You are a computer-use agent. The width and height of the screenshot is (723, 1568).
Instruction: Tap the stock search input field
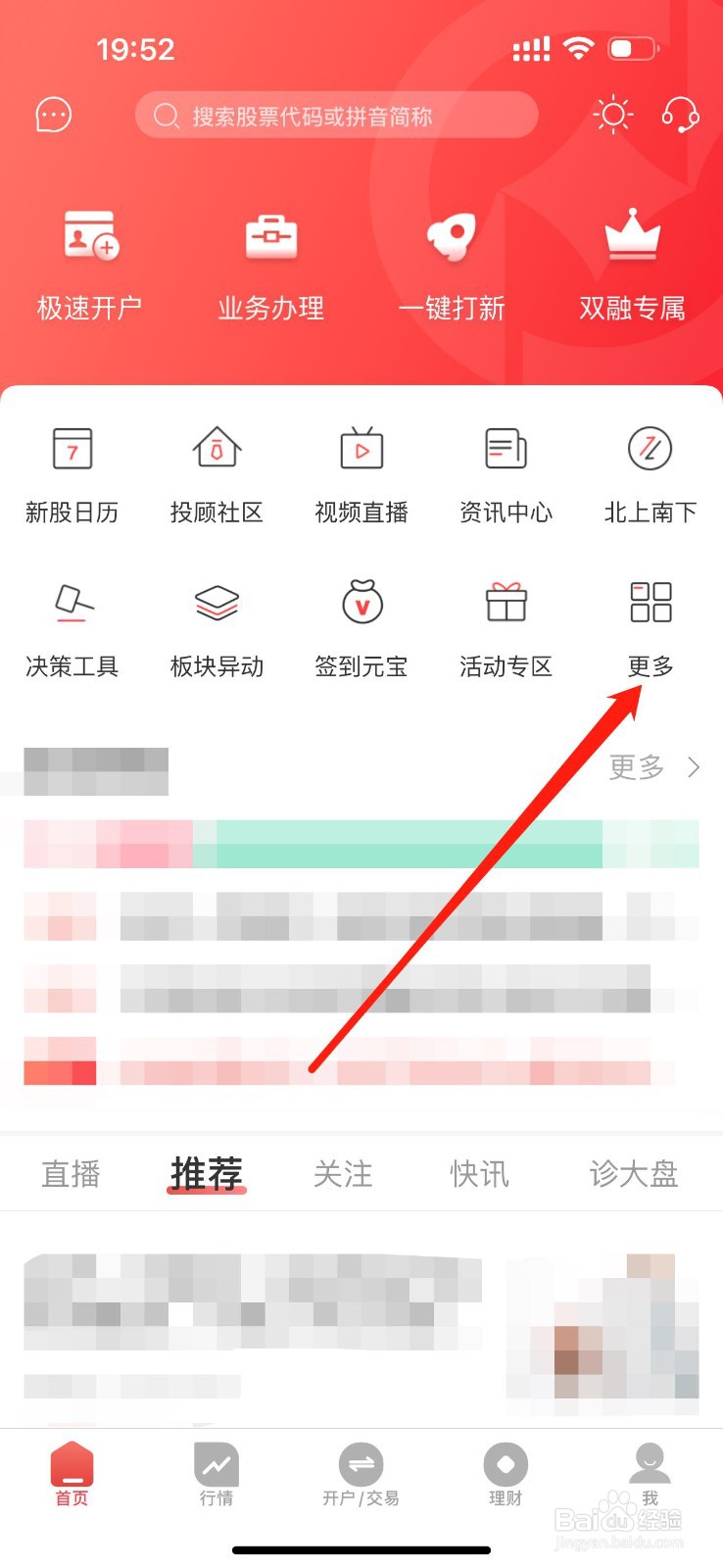click(x=336, y=115)
